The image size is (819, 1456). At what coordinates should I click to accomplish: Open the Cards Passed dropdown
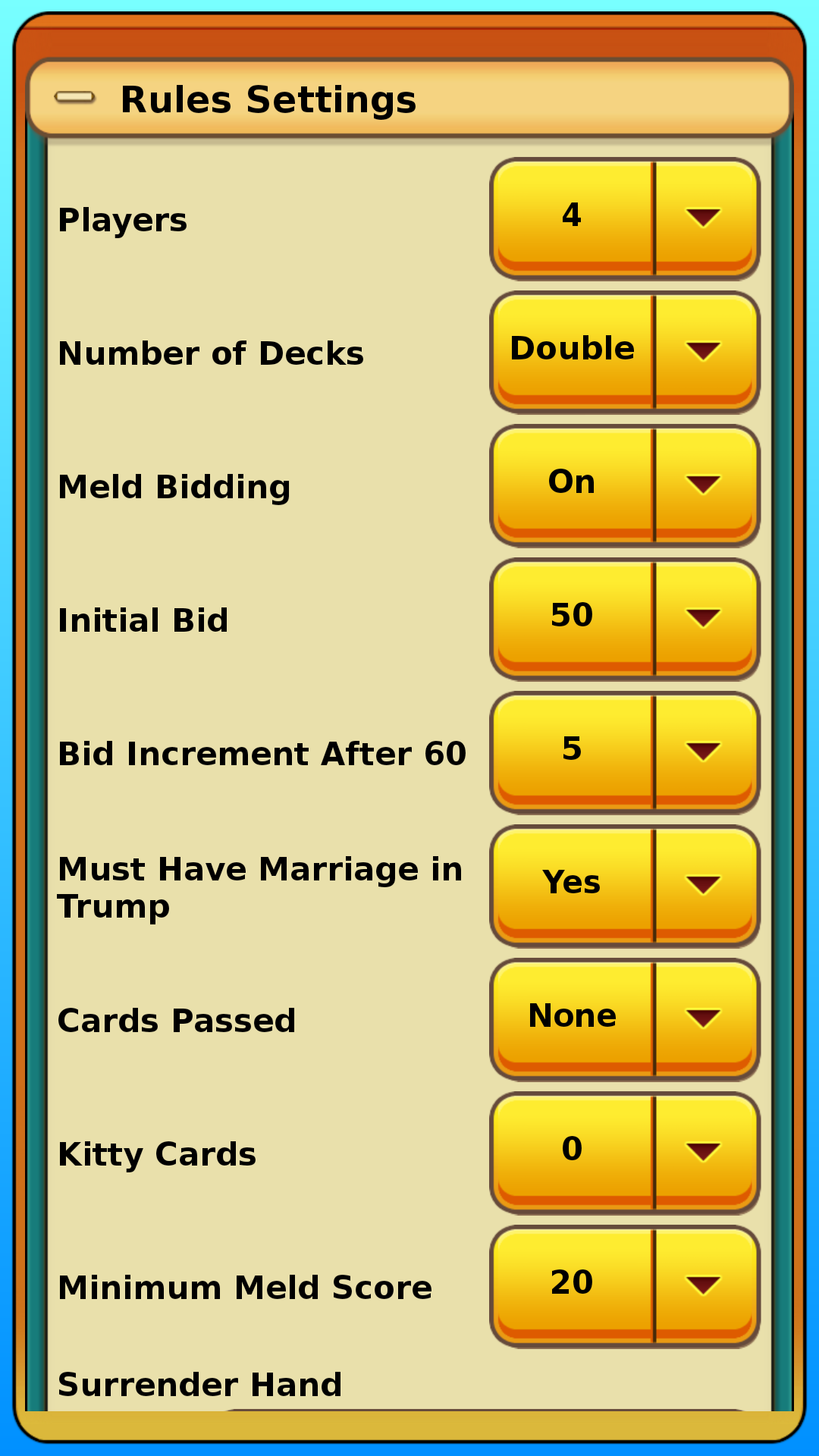pos(625,1018)
